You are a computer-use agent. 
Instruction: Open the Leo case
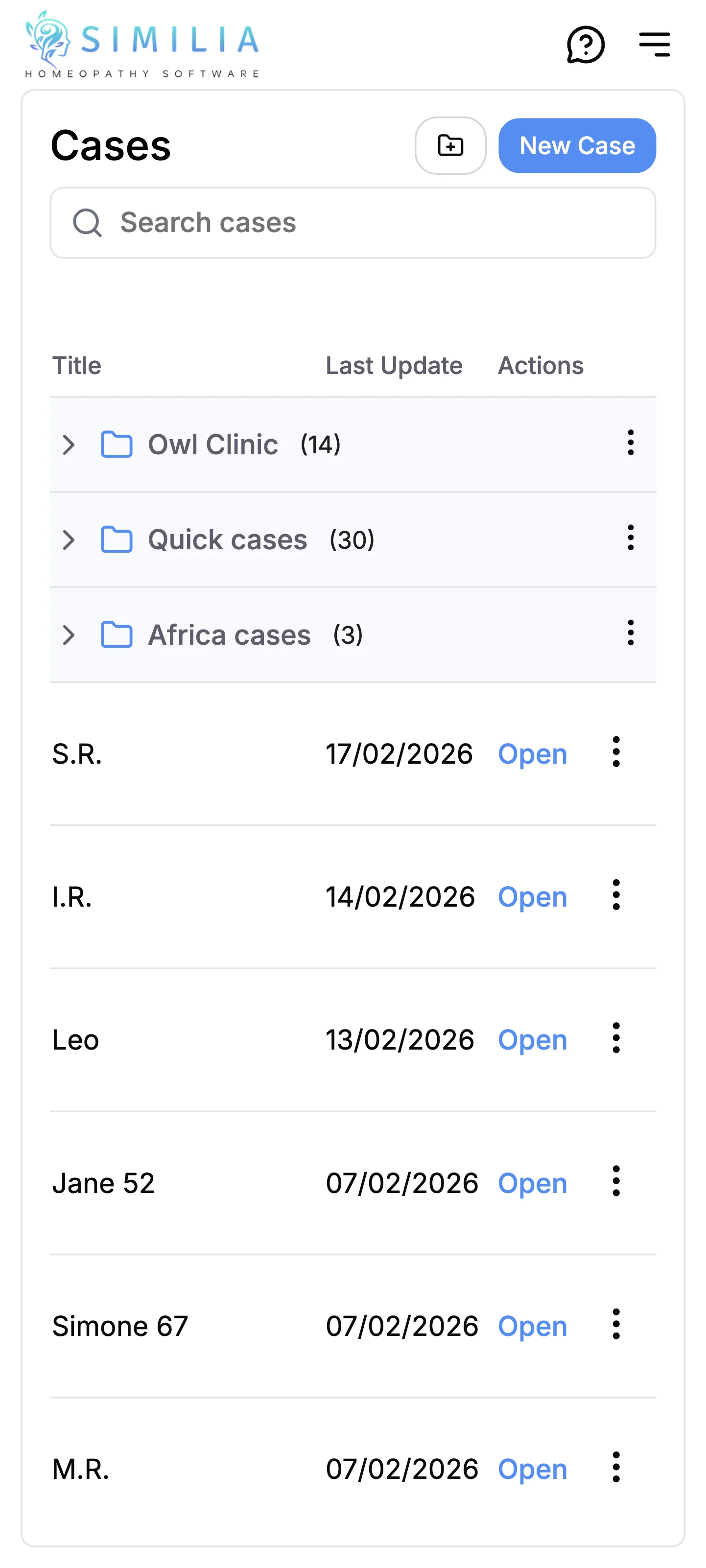coord(532,1040)
